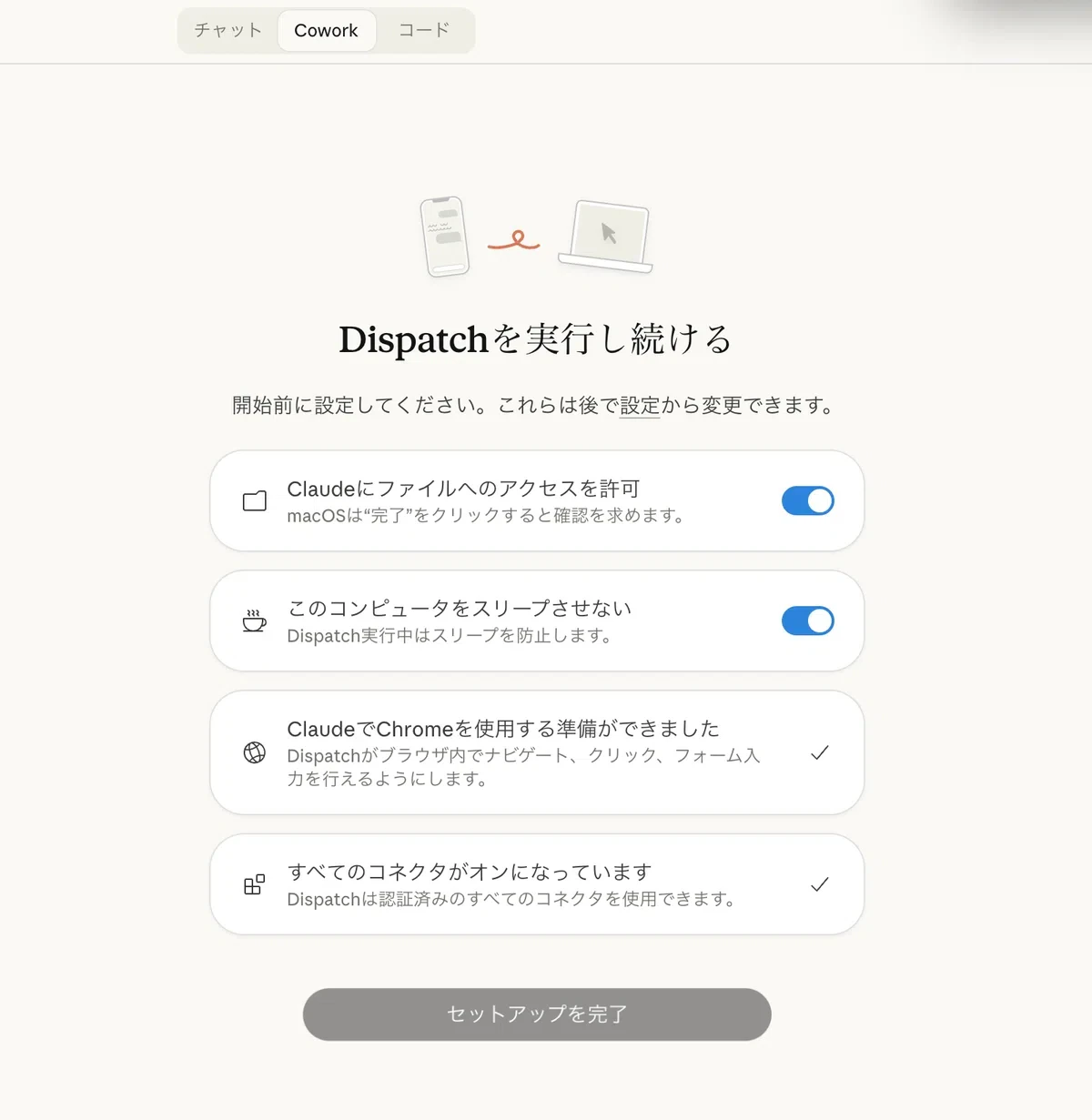
Task: Open the すべてのコネクタがオンになっています card
Action: pyautogui.click(x=537, y=884)
